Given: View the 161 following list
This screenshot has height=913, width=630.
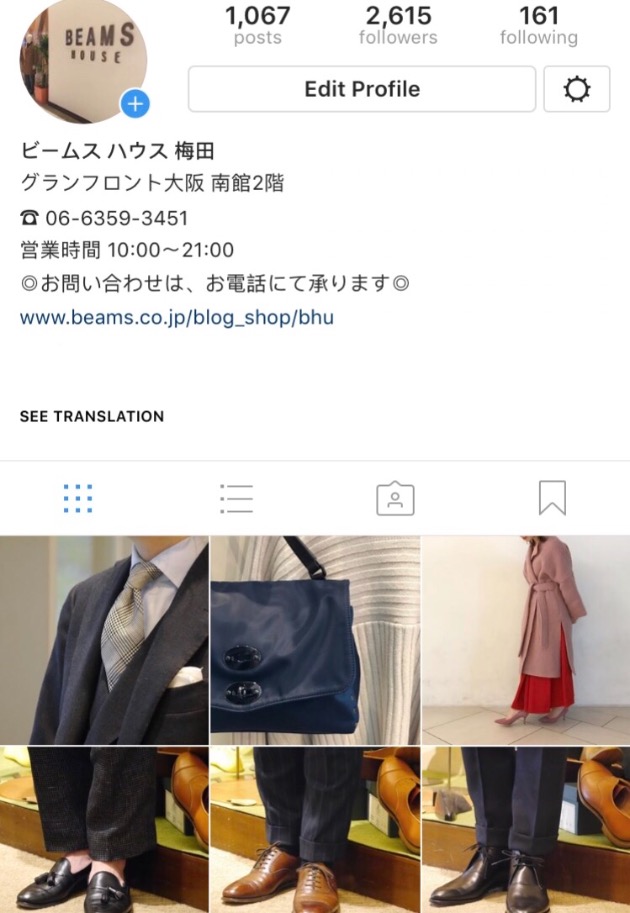Looking at the screenshot, I should tap(538, 26).
